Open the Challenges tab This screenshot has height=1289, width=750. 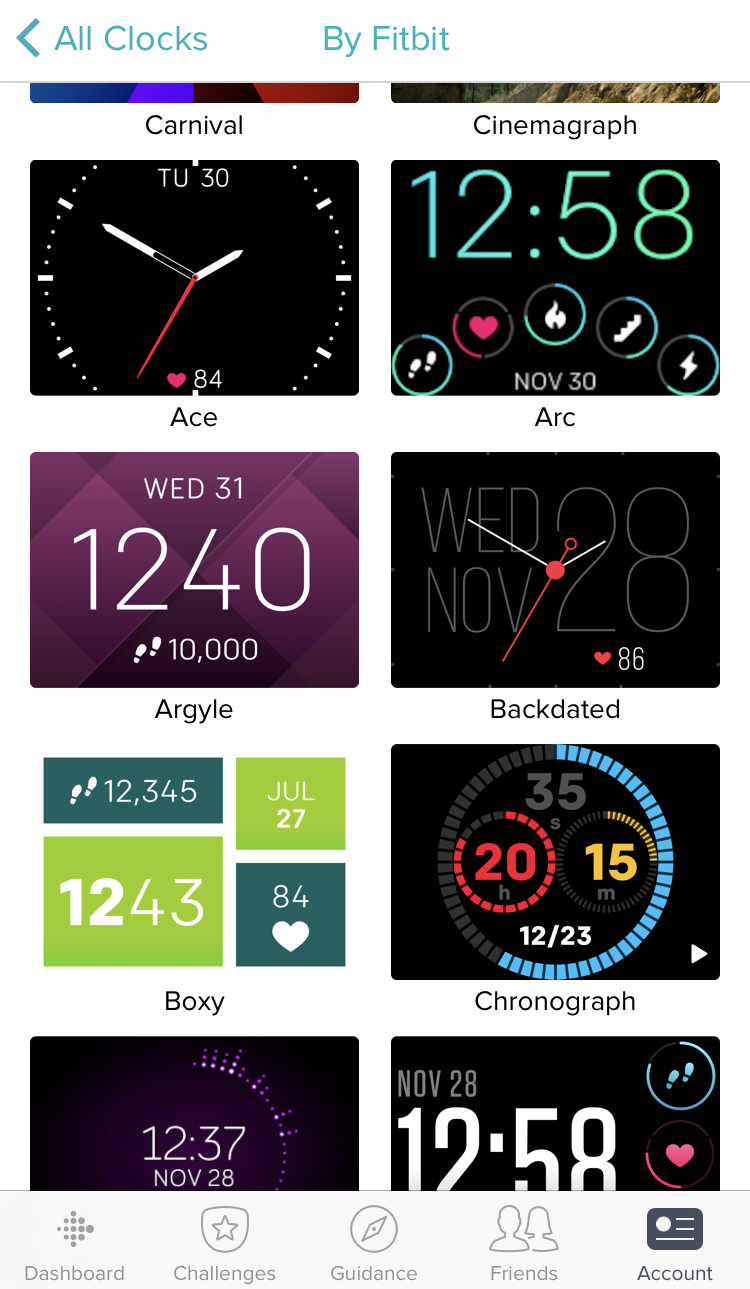click(225, 1243)
